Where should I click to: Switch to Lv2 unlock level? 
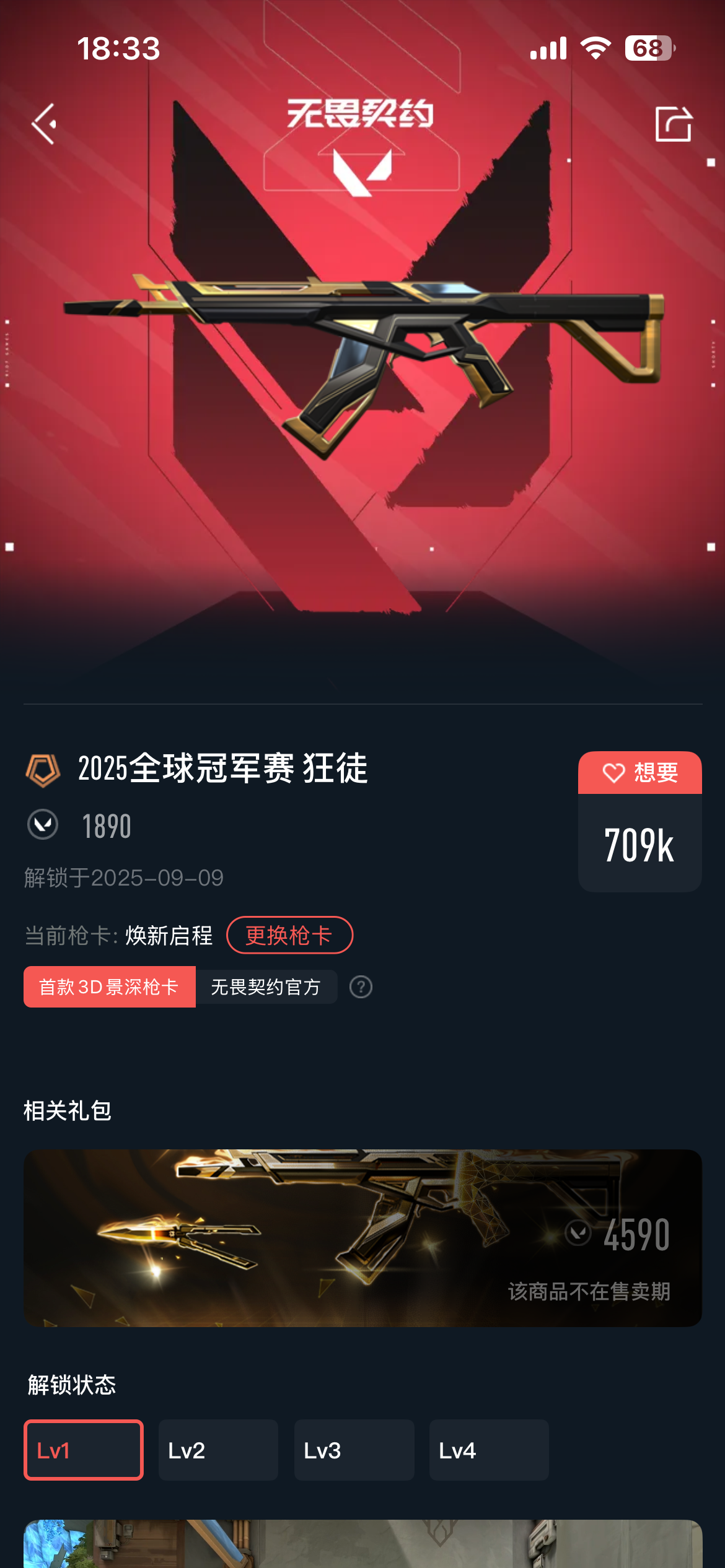(x=218, y=1450)
